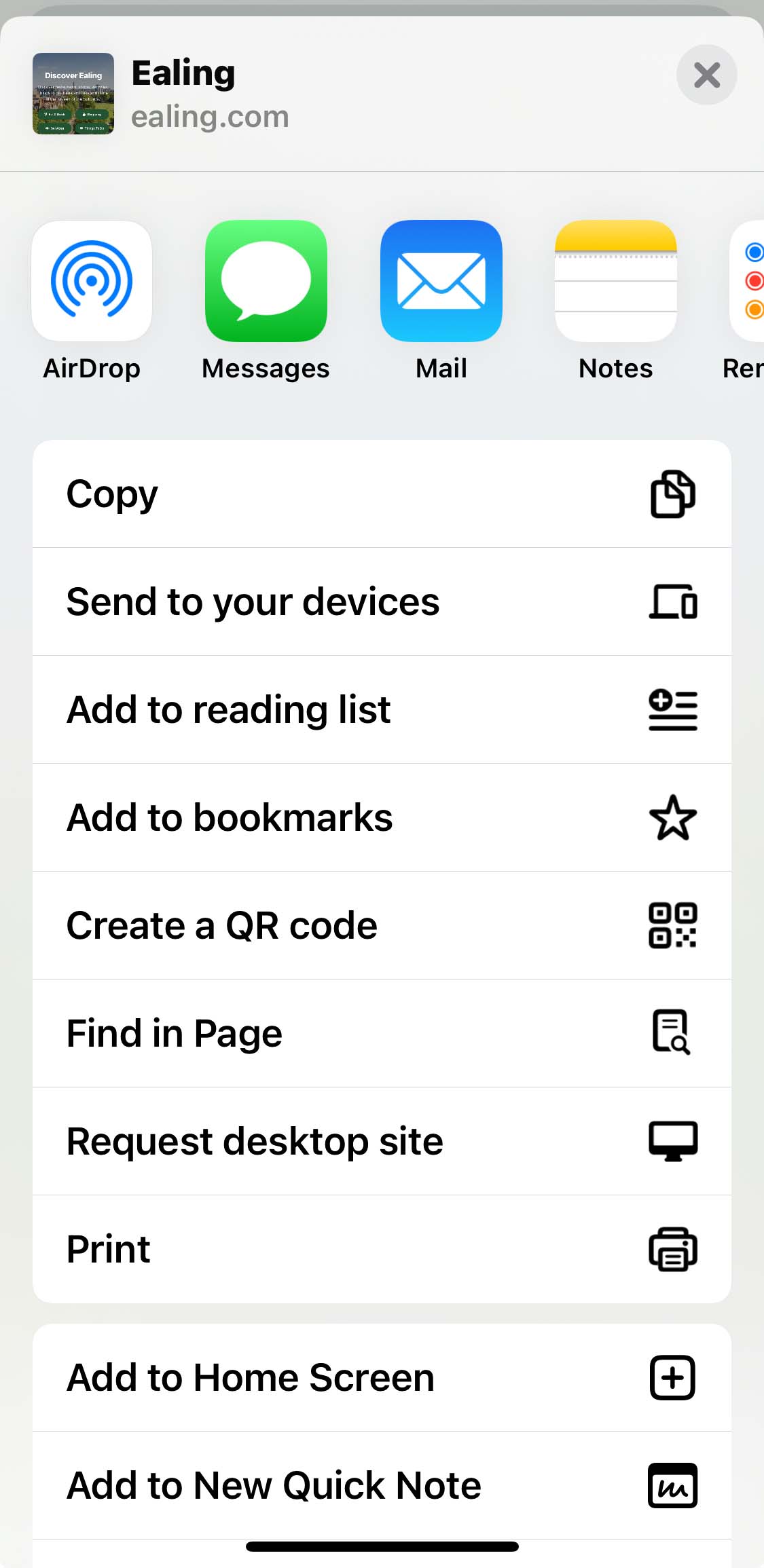764x1568 pixels.
Task: Send the link using Mail
Action: point(441,281)
